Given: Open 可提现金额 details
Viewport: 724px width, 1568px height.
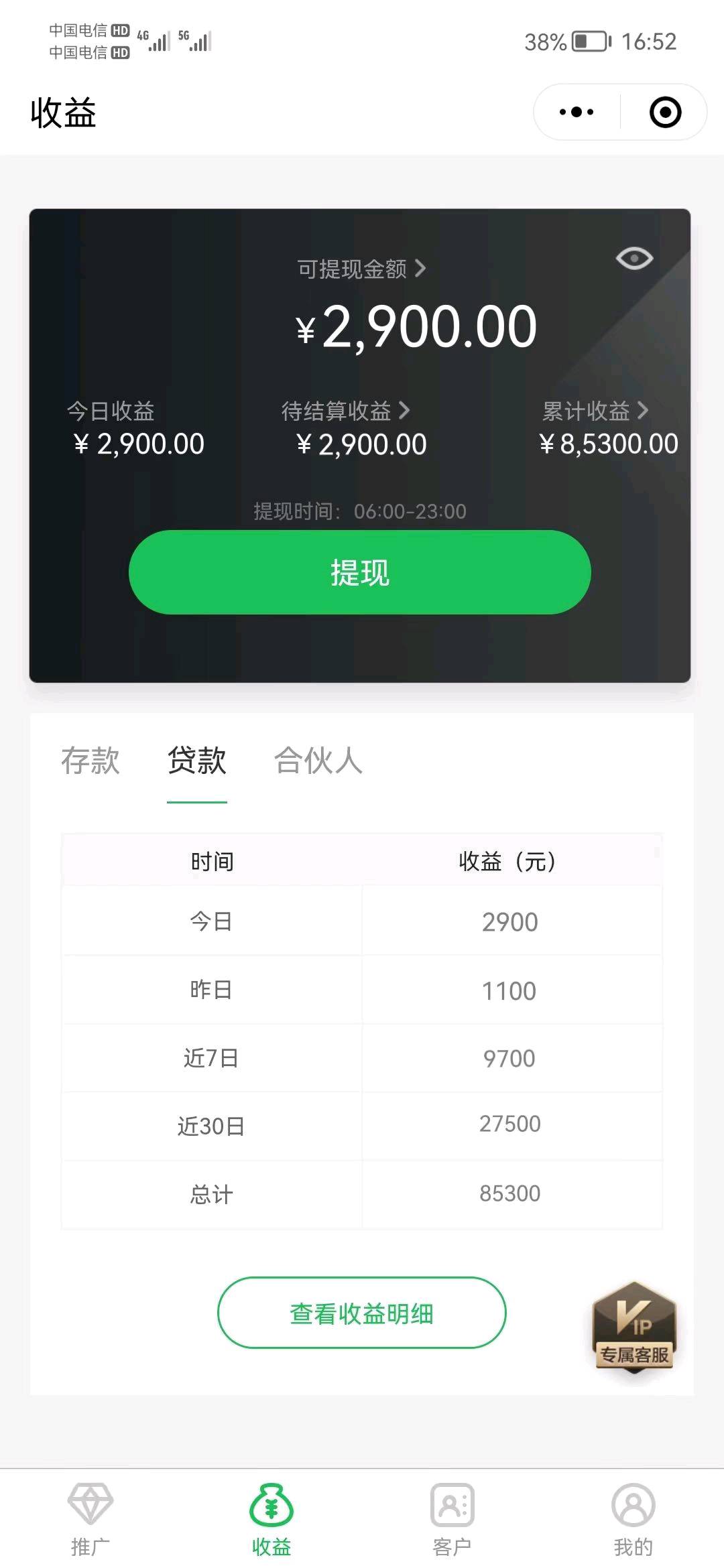Looking at the screenshot, I should click(x=362, y=269).
